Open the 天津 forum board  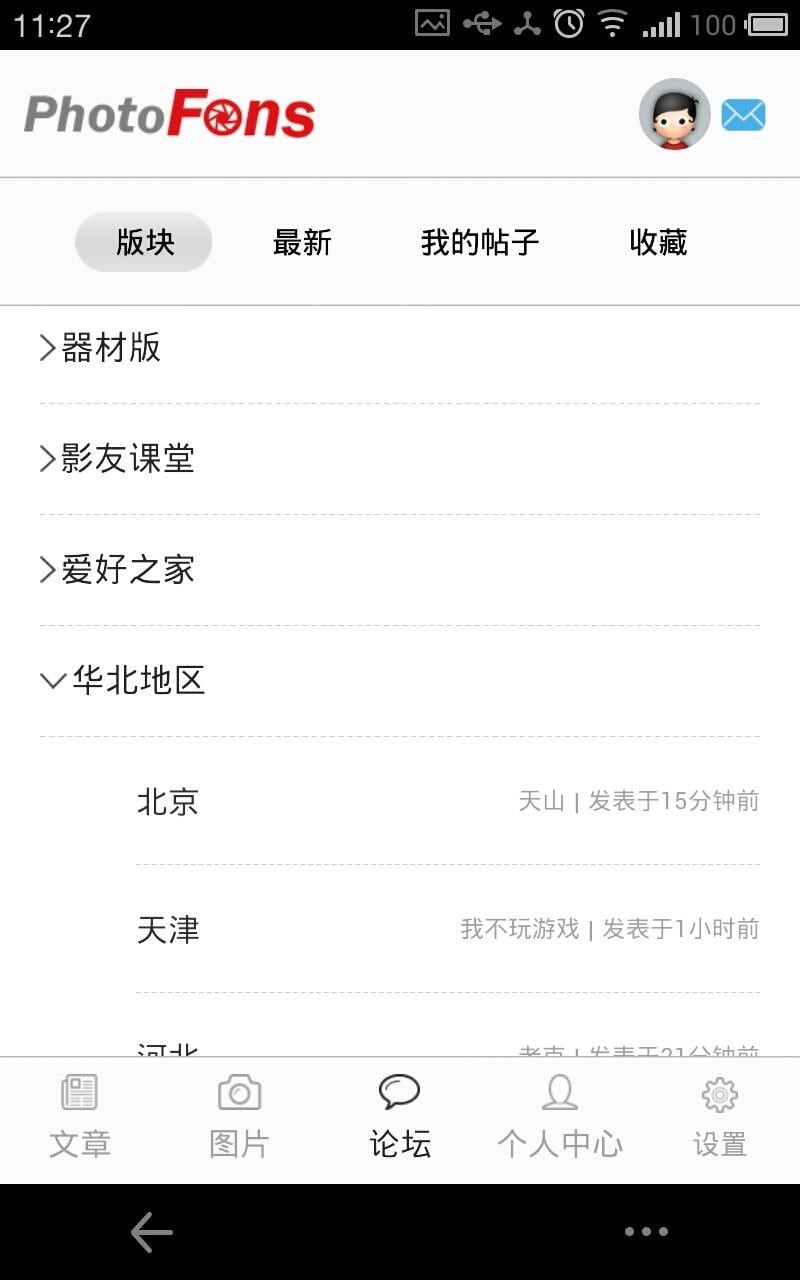point(167,931)
